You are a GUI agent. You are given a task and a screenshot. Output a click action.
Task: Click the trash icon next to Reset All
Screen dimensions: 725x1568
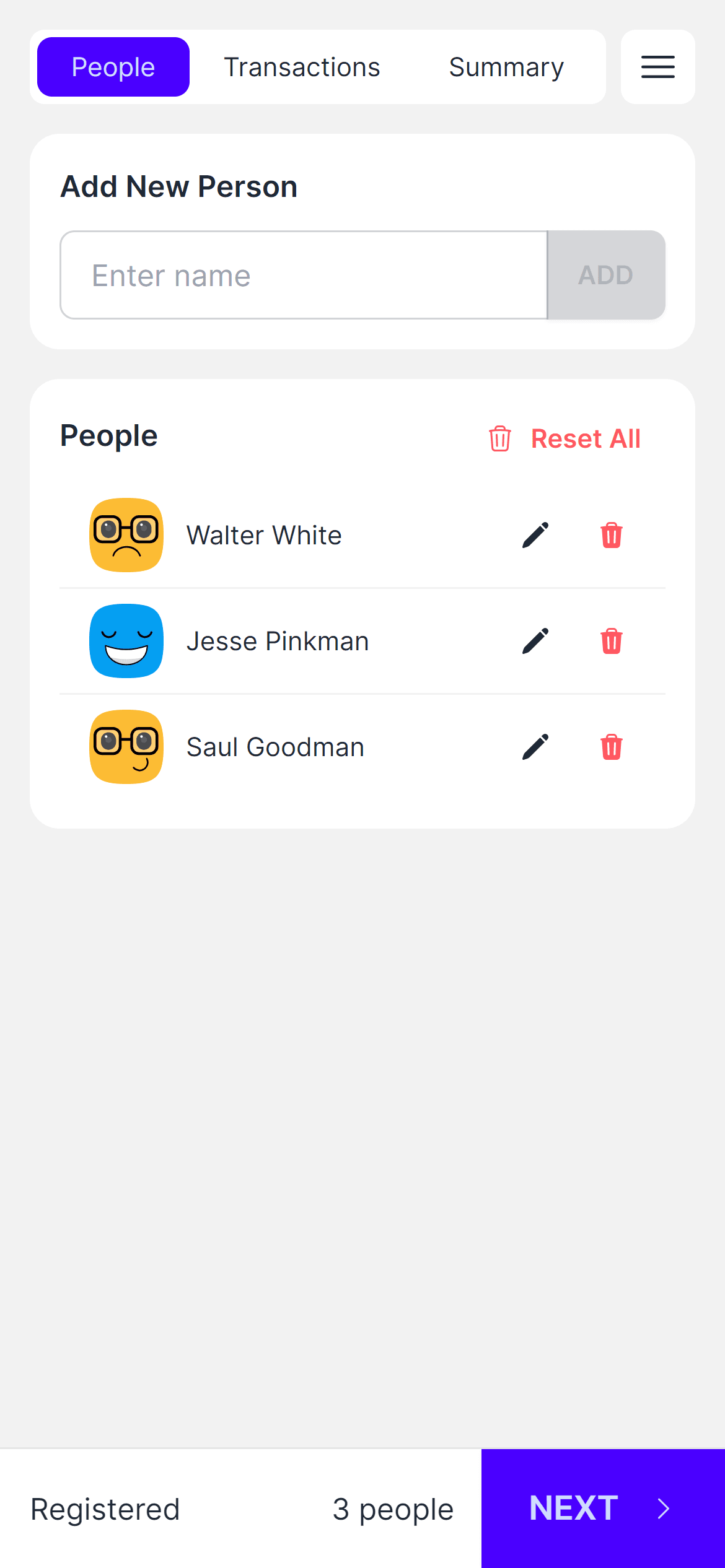(x=499, y=438)
